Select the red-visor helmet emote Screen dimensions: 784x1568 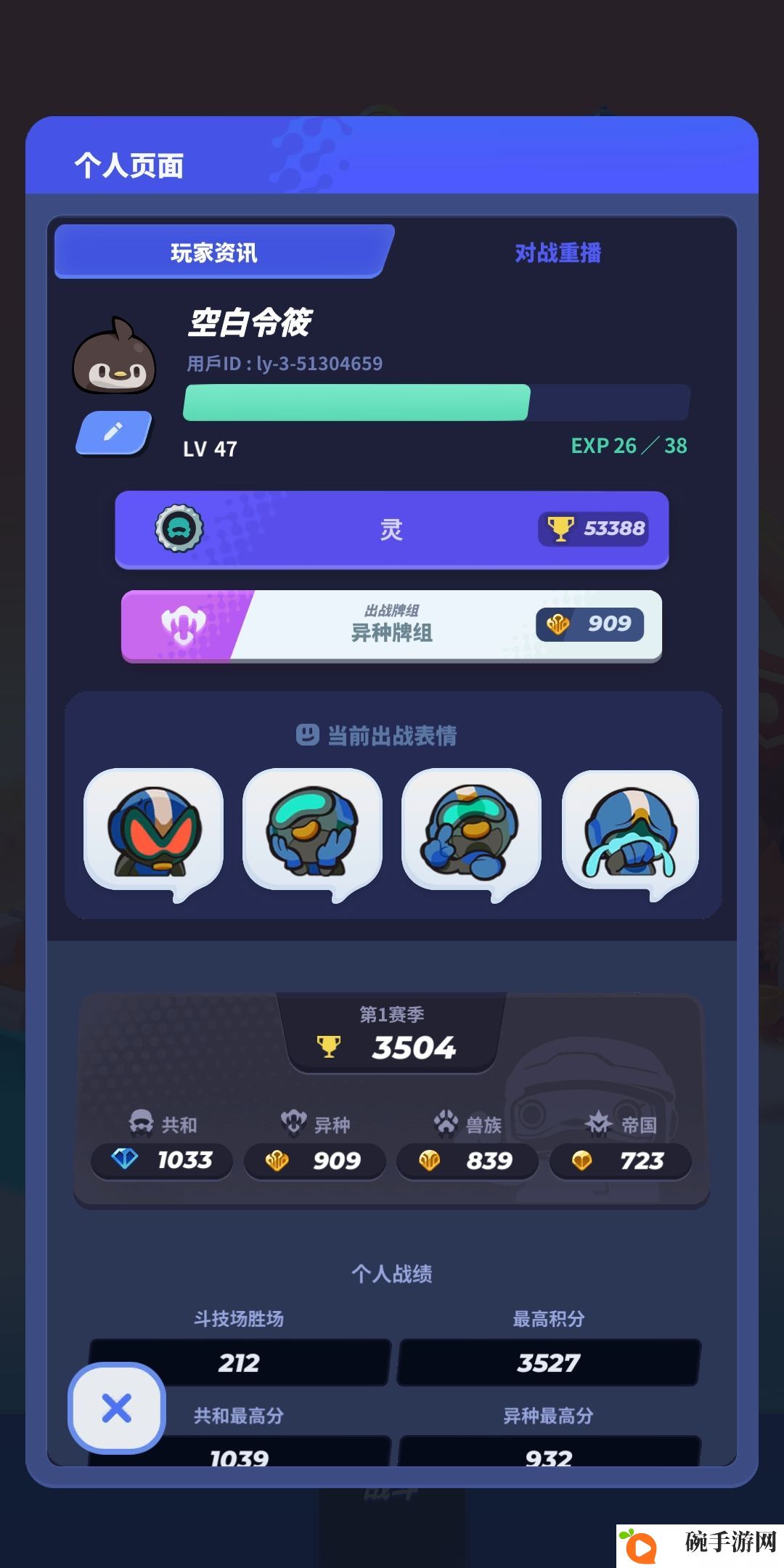click(x=153, y=831)
